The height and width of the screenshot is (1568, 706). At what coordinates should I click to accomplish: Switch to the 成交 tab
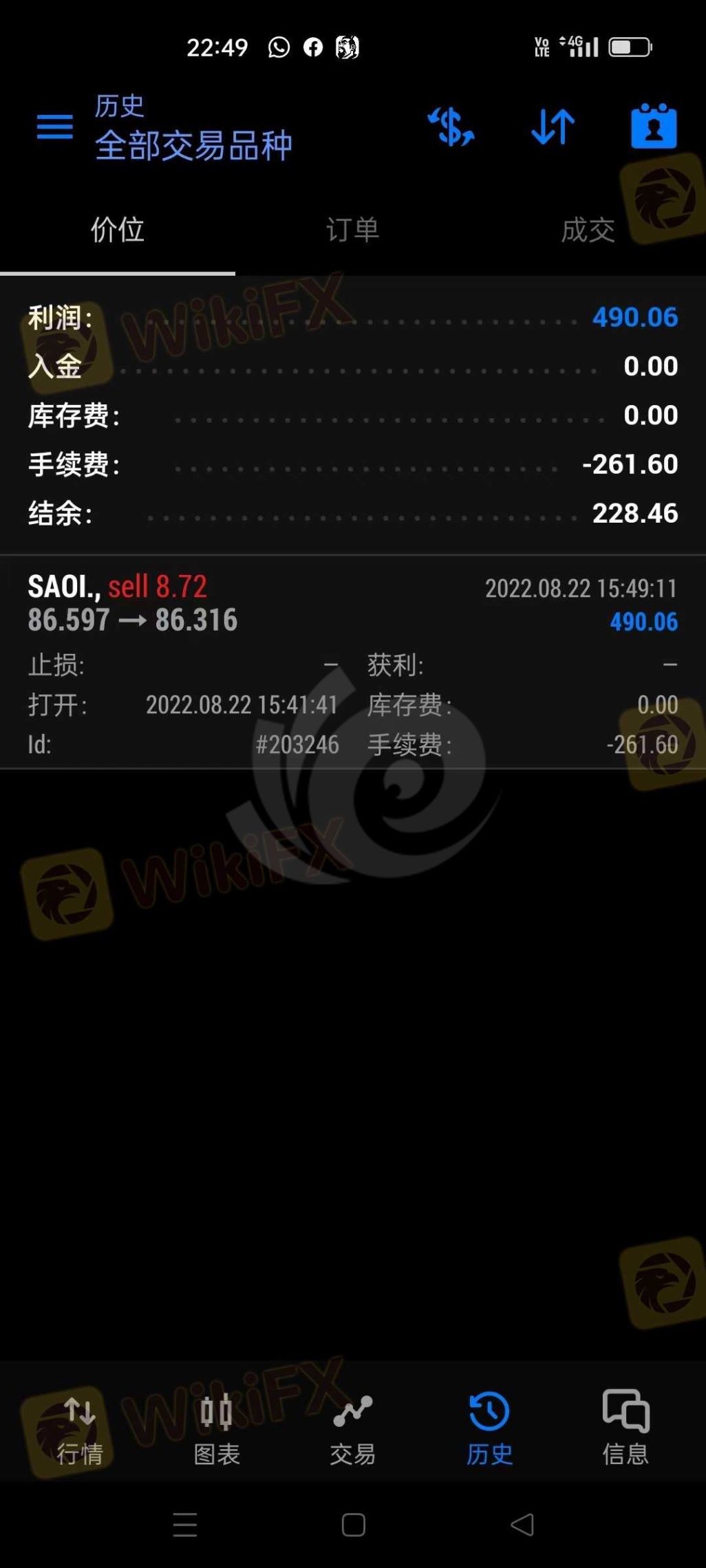588,230
